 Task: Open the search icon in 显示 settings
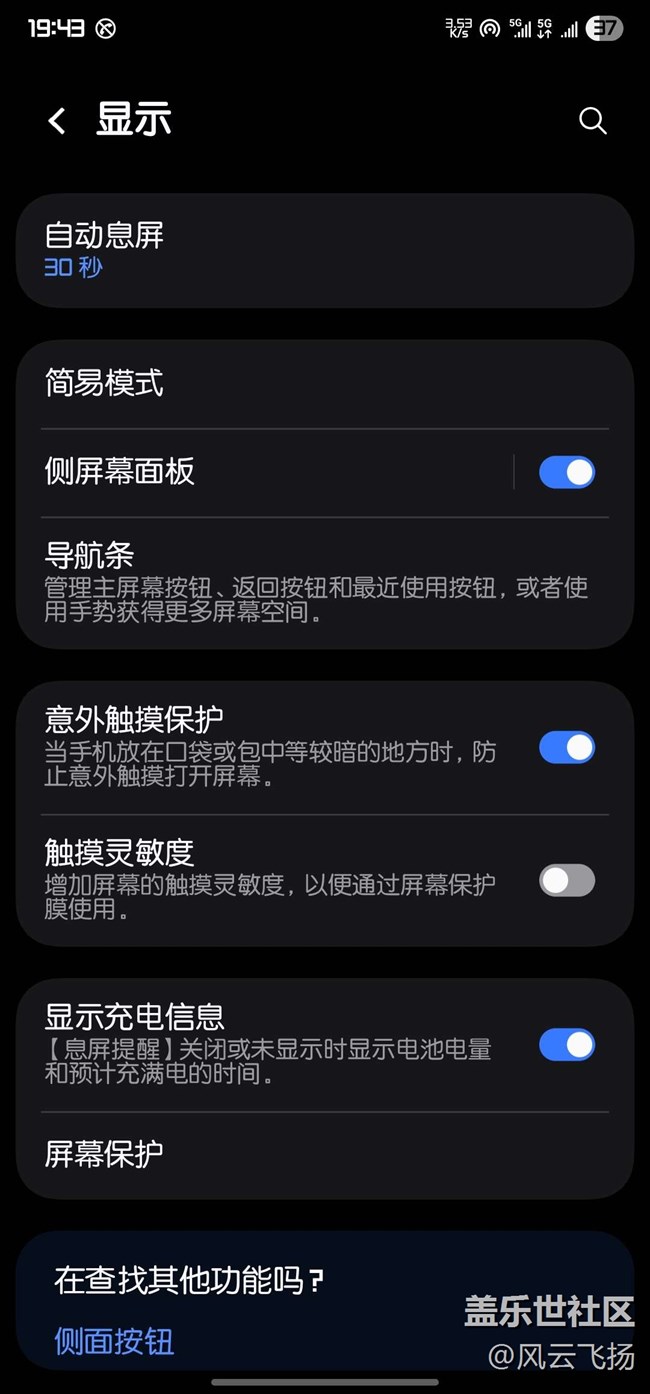(593, 121)
